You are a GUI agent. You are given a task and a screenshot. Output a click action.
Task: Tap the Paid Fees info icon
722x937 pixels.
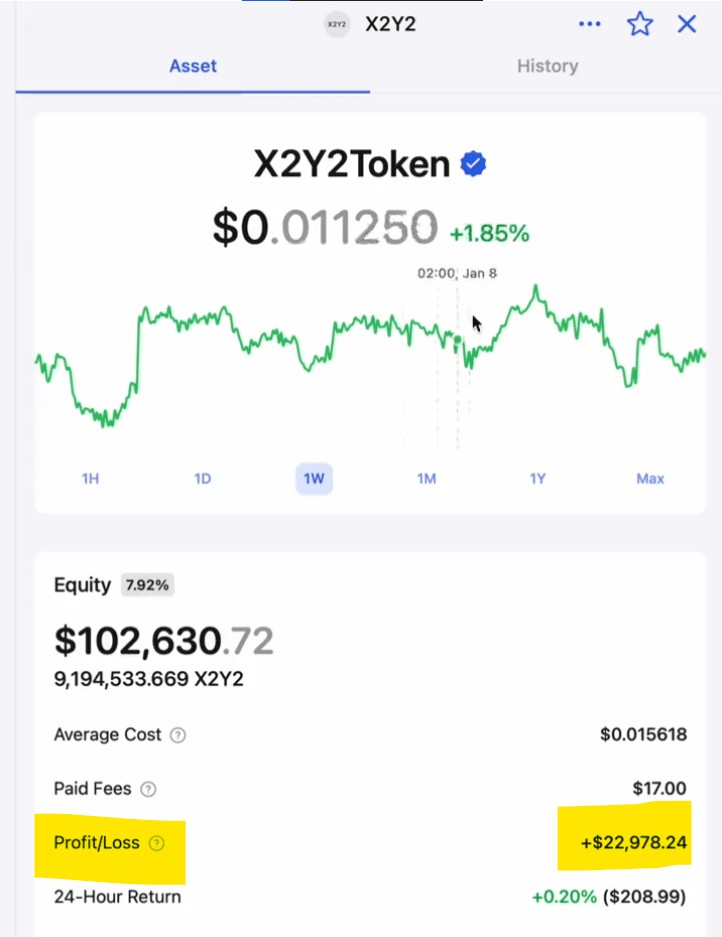point(148,790)
